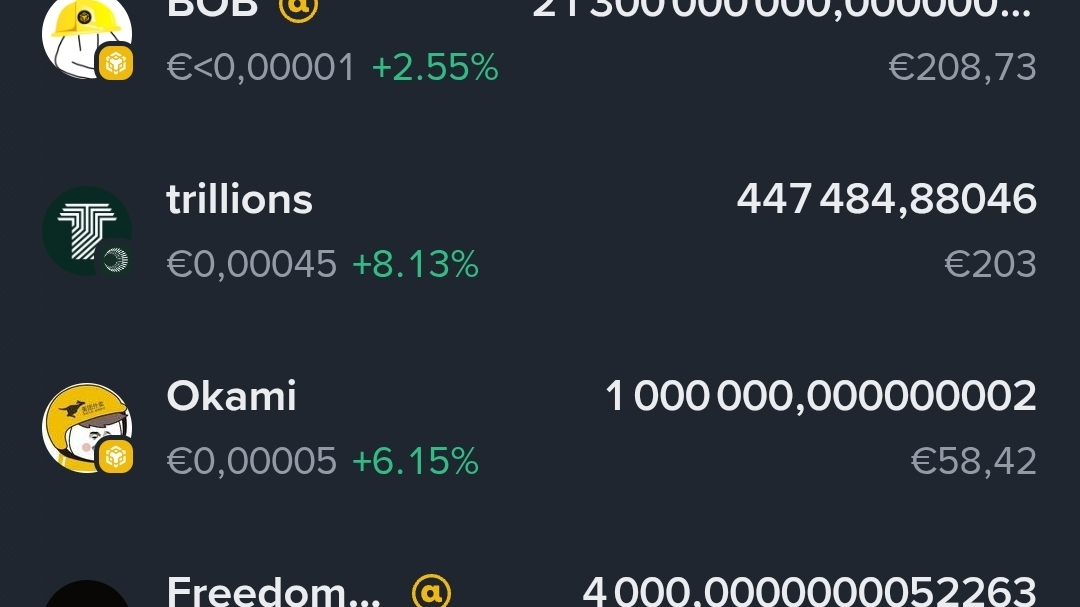The height and width of the screenshot is (607, 1080).
Task: Select the Okami token row
Action: [x=540, y=428]
